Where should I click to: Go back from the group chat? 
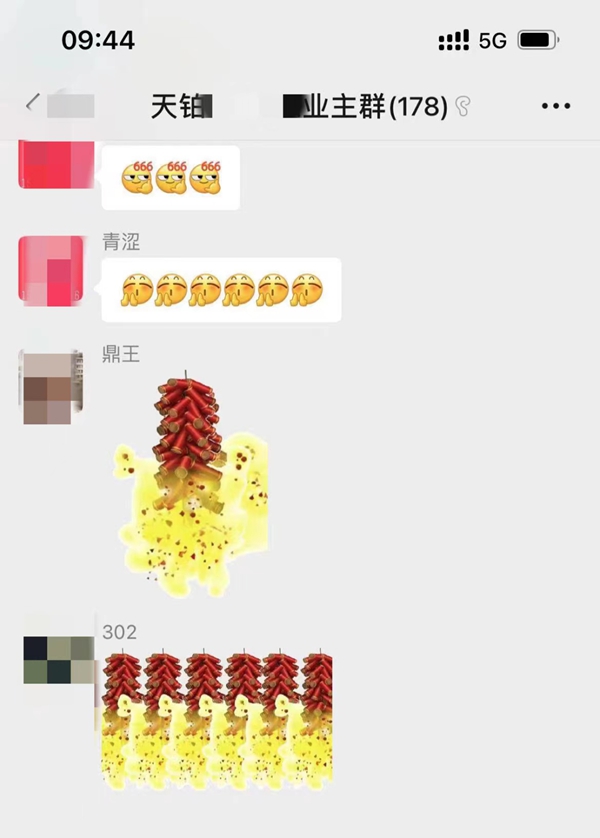[33, 103]
